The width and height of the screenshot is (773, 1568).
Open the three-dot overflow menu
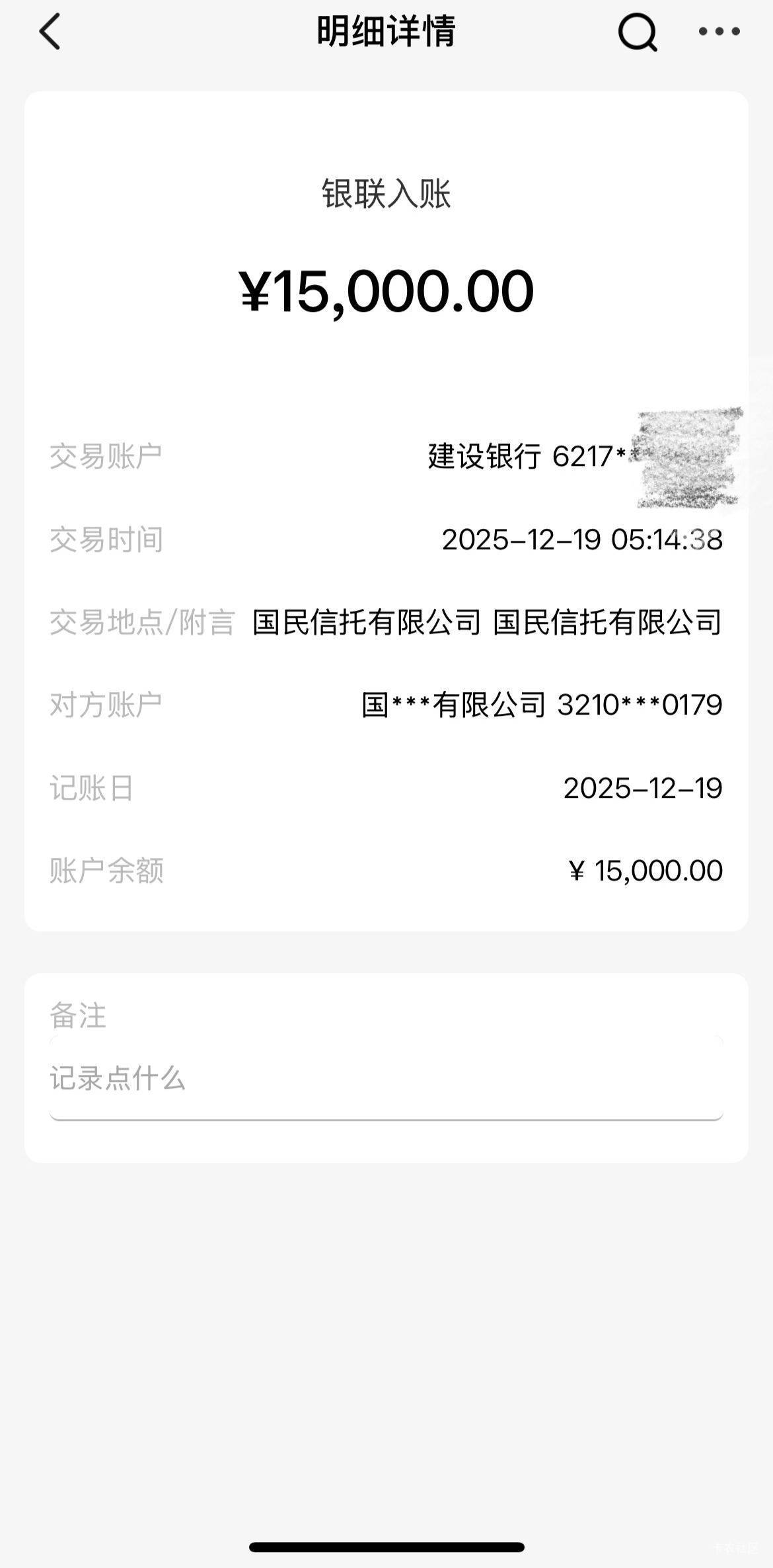pyautogui.click(x=719, y=31)
